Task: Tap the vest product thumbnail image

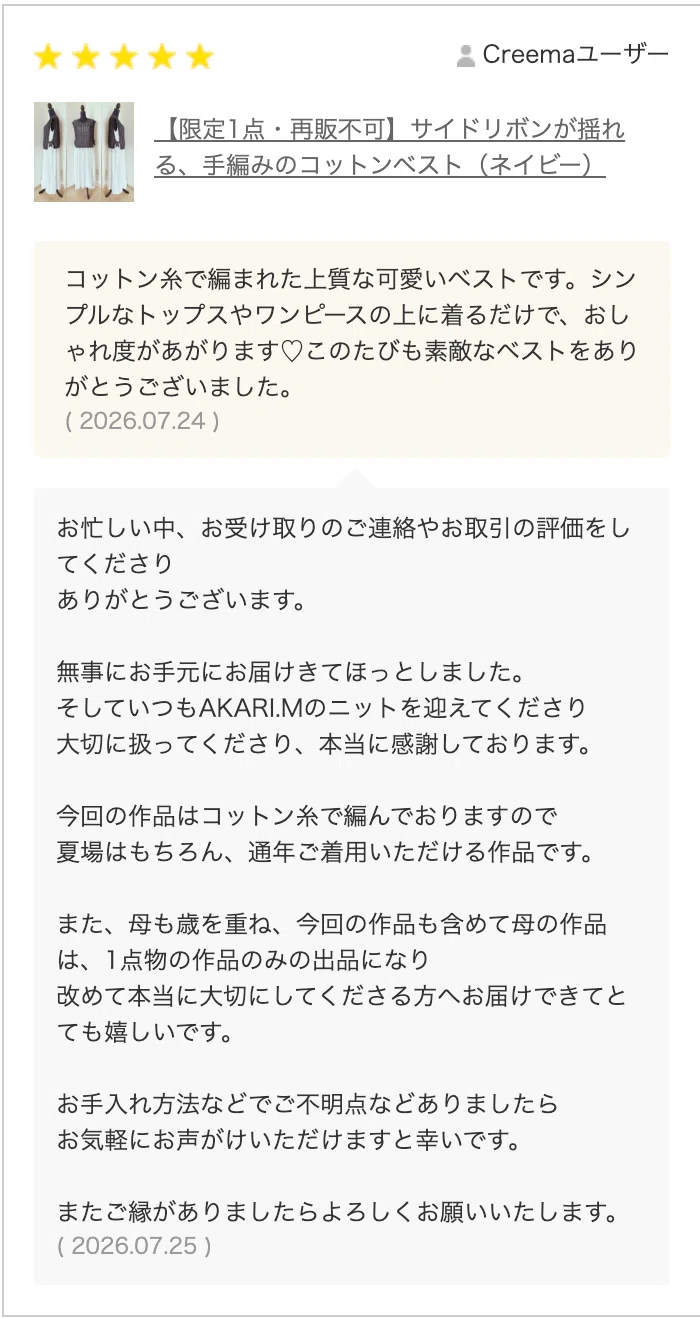Action: pyautogui.click(x=84, y=152)
